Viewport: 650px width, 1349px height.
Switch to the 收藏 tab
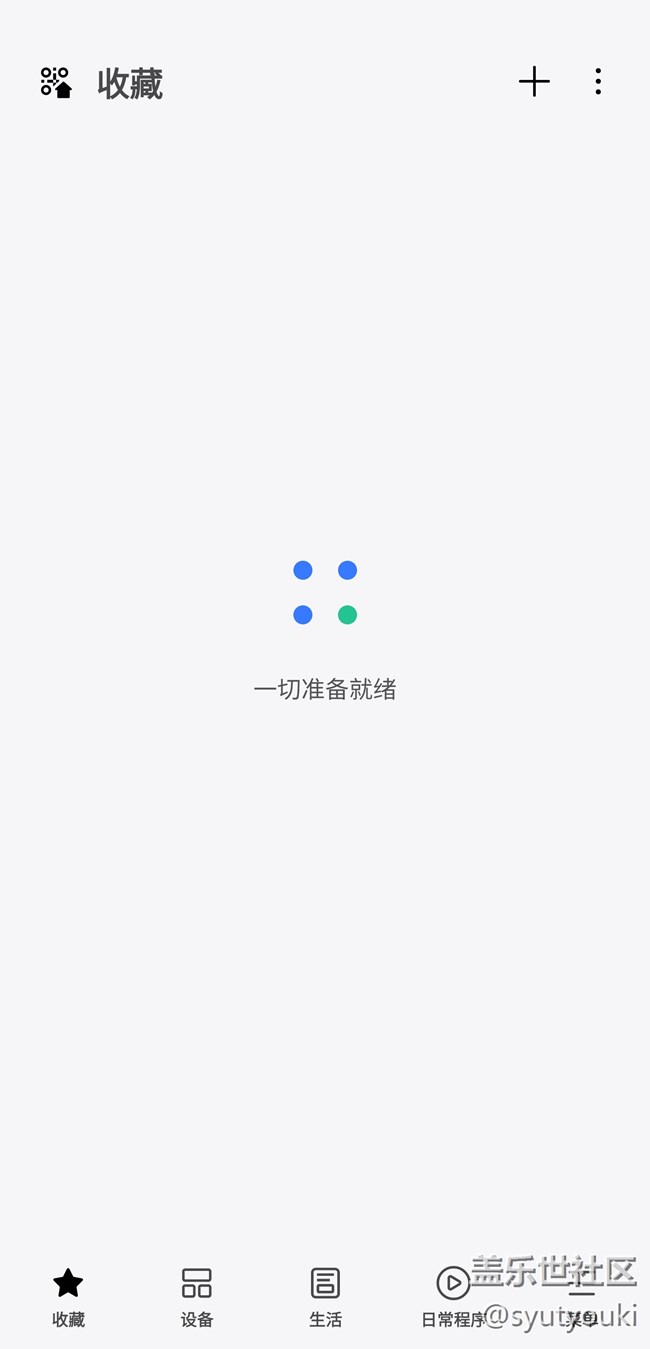[68, 1297]
